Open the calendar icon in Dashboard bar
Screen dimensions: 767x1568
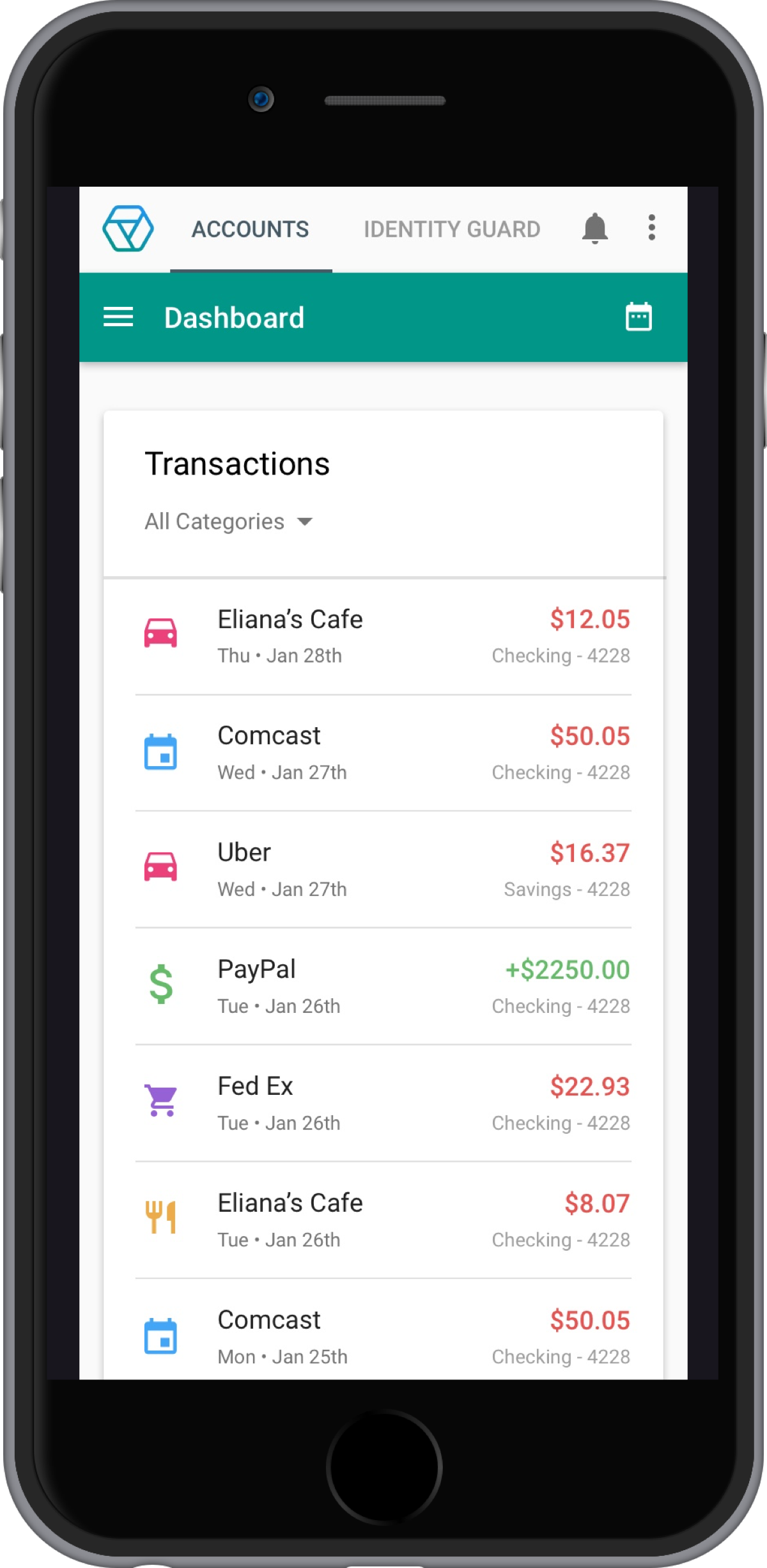(639, 317)
